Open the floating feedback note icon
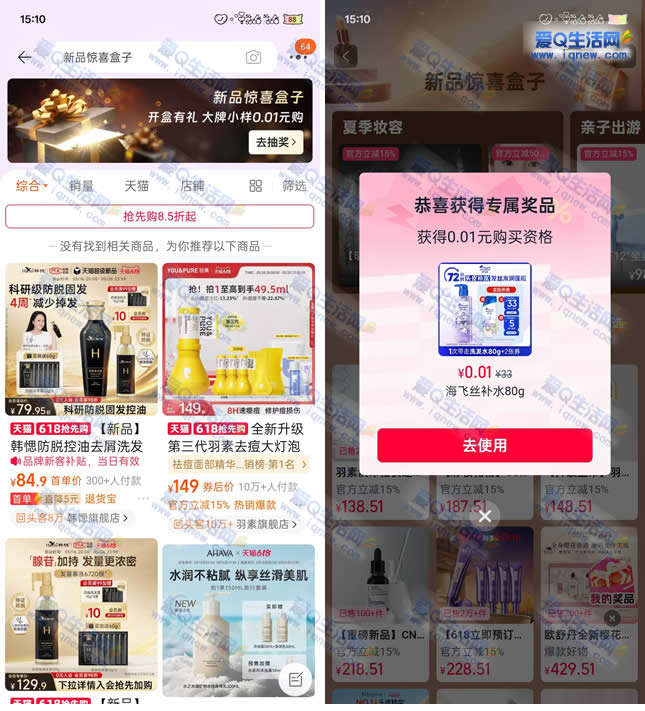The image size is (645, 711). 296,679
